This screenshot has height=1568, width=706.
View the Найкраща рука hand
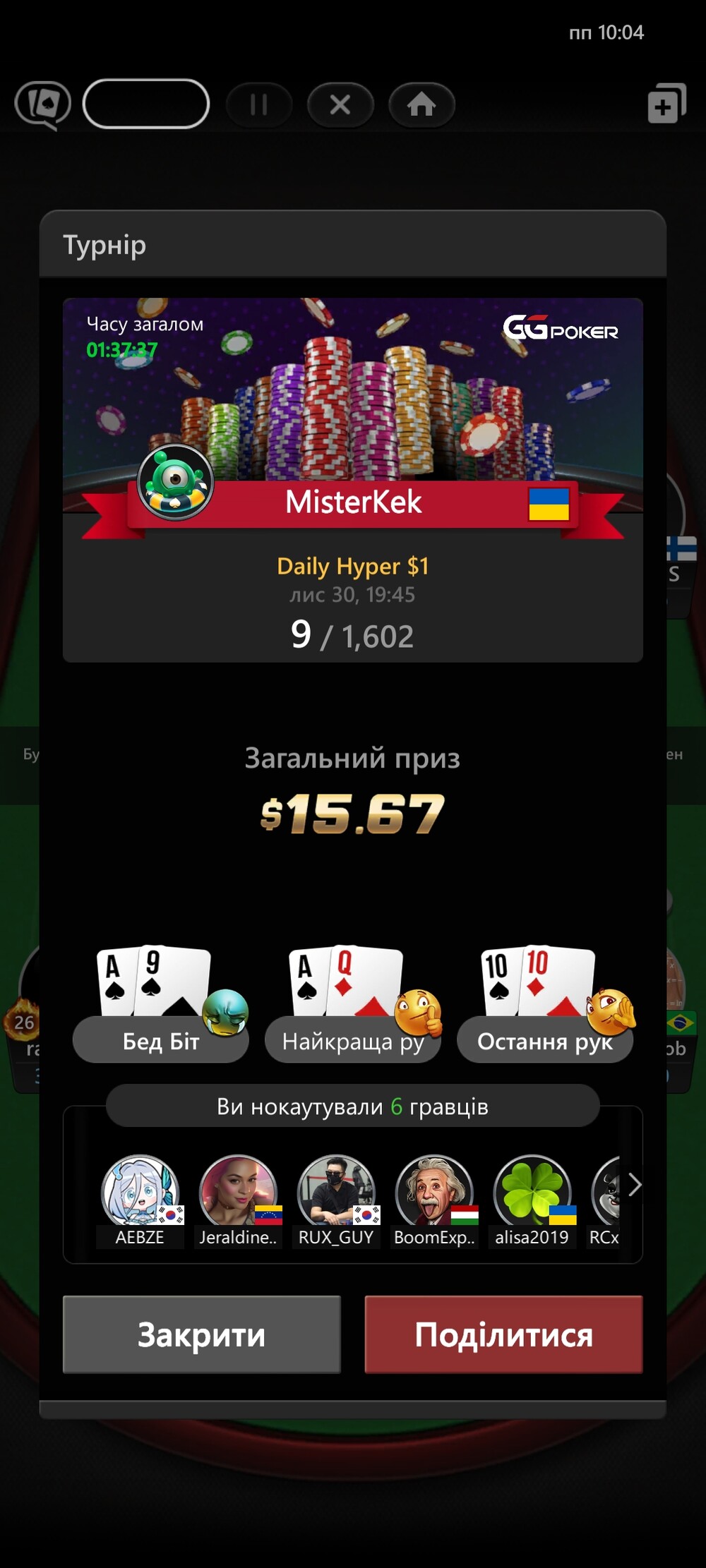point(353,1040)
